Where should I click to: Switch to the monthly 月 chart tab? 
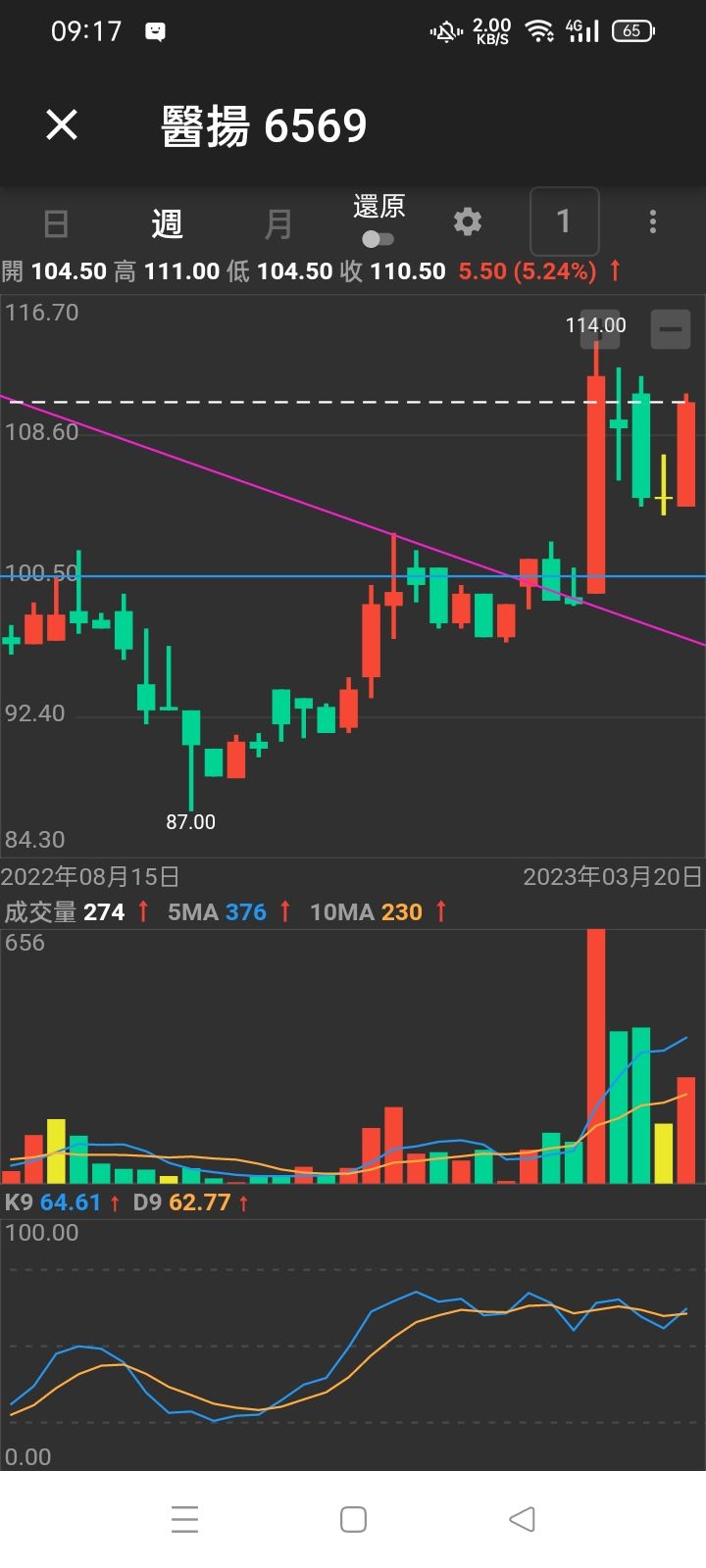[278, 223]
